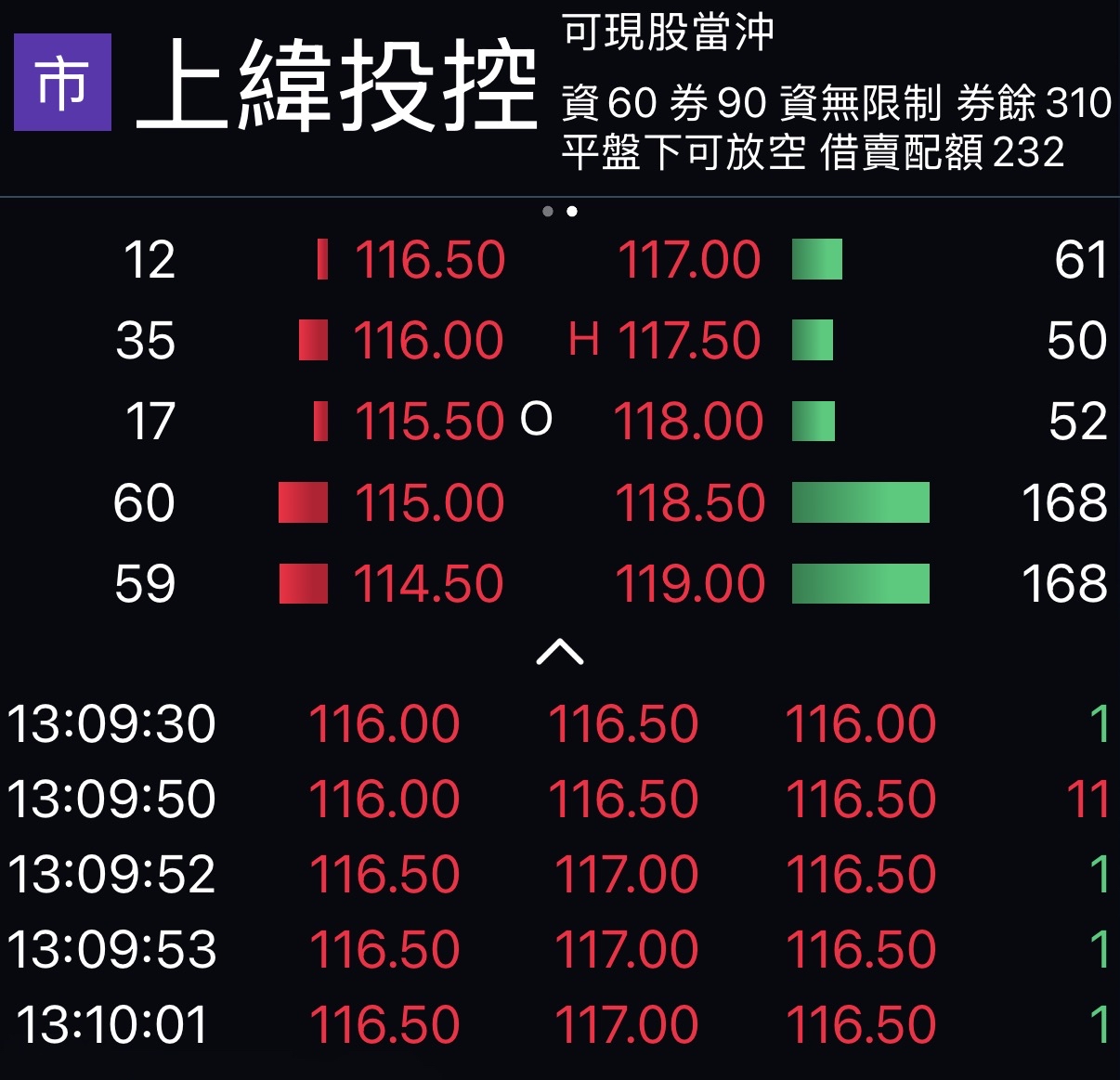This screenshot has width=1120, height=1080.
Task: Choose the 118.50 ask price level
Action: pyautogui.click(x=690, y=502)
